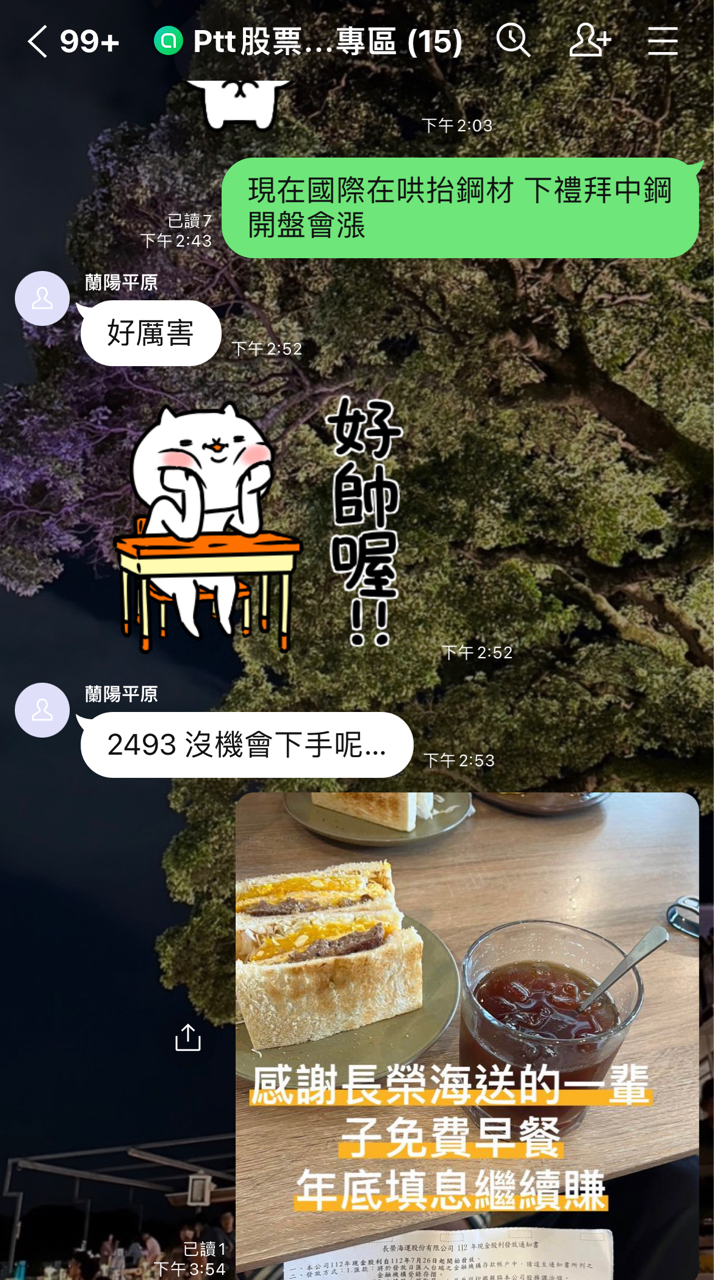
Task: Invite a new member to the group
Action: point(589,41)
